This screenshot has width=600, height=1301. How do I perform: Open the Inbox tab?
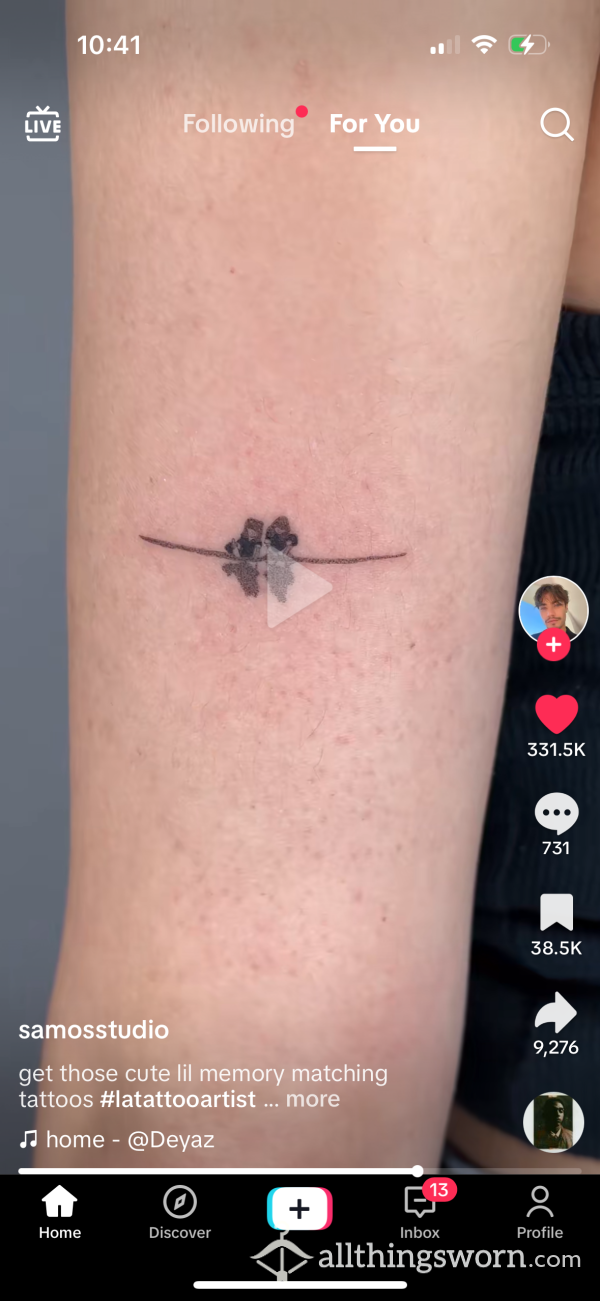click(420, 1212)
